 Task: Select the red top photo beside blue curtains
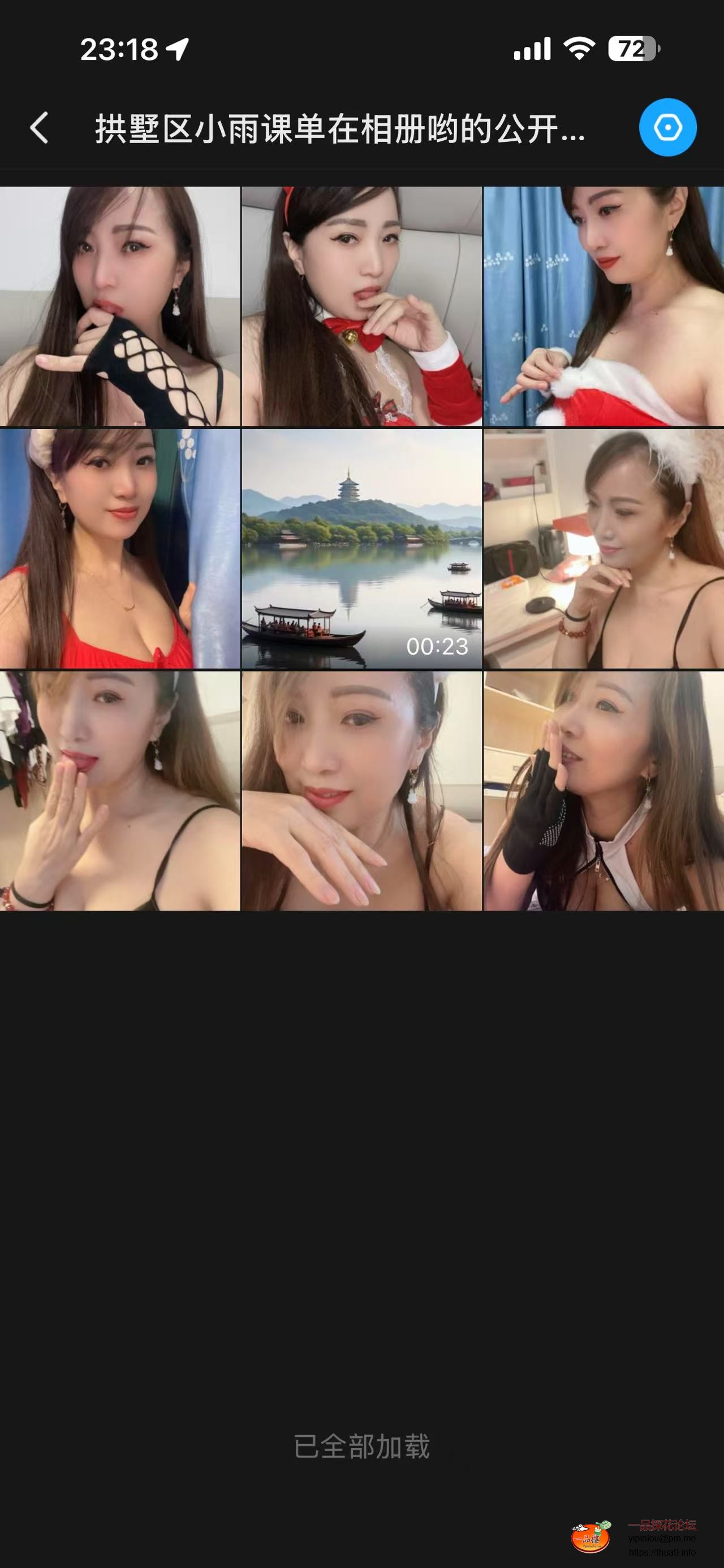click(x=120, y=548)
